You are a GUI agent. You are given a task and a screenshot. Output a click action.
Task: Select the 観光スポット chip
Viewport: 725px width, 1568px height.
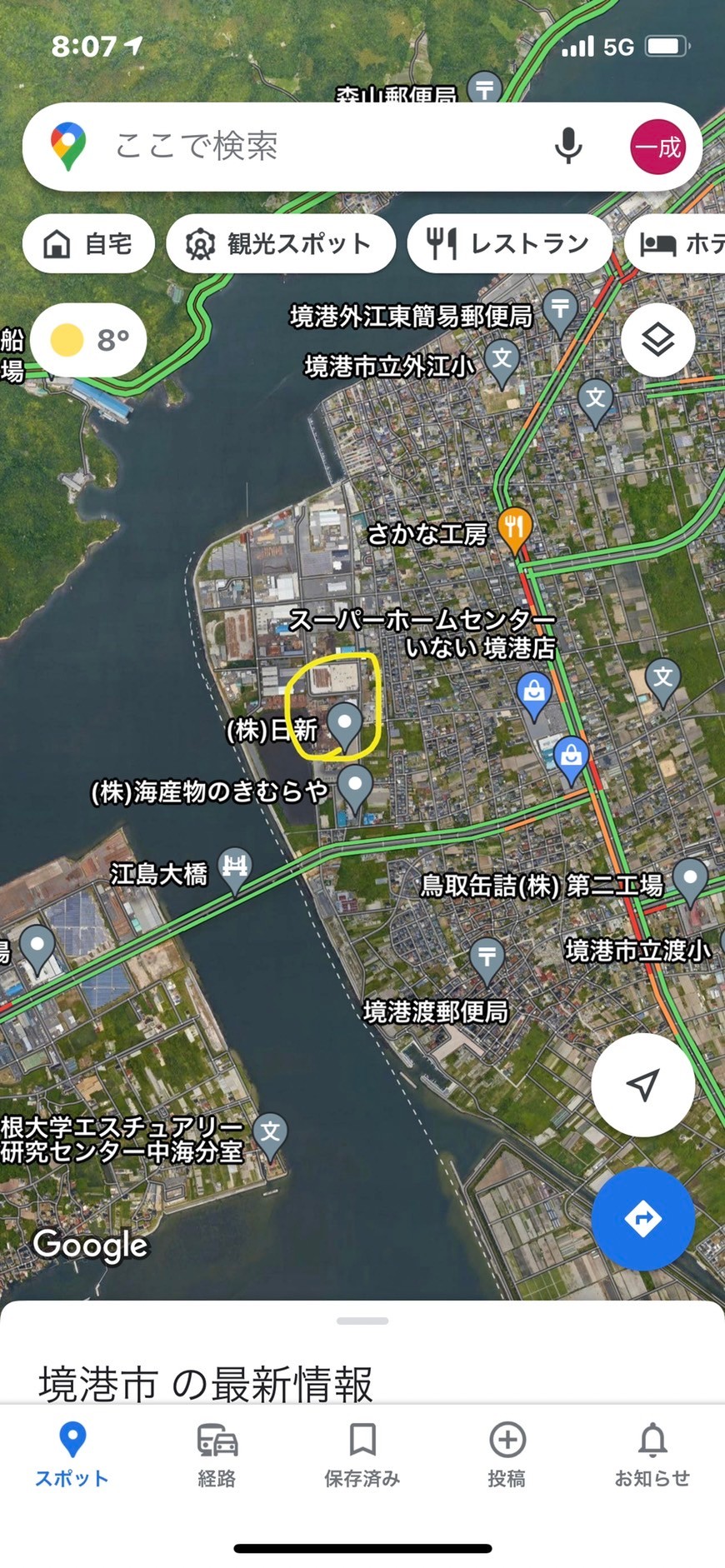pyautogui.click(x=281, y=243)
